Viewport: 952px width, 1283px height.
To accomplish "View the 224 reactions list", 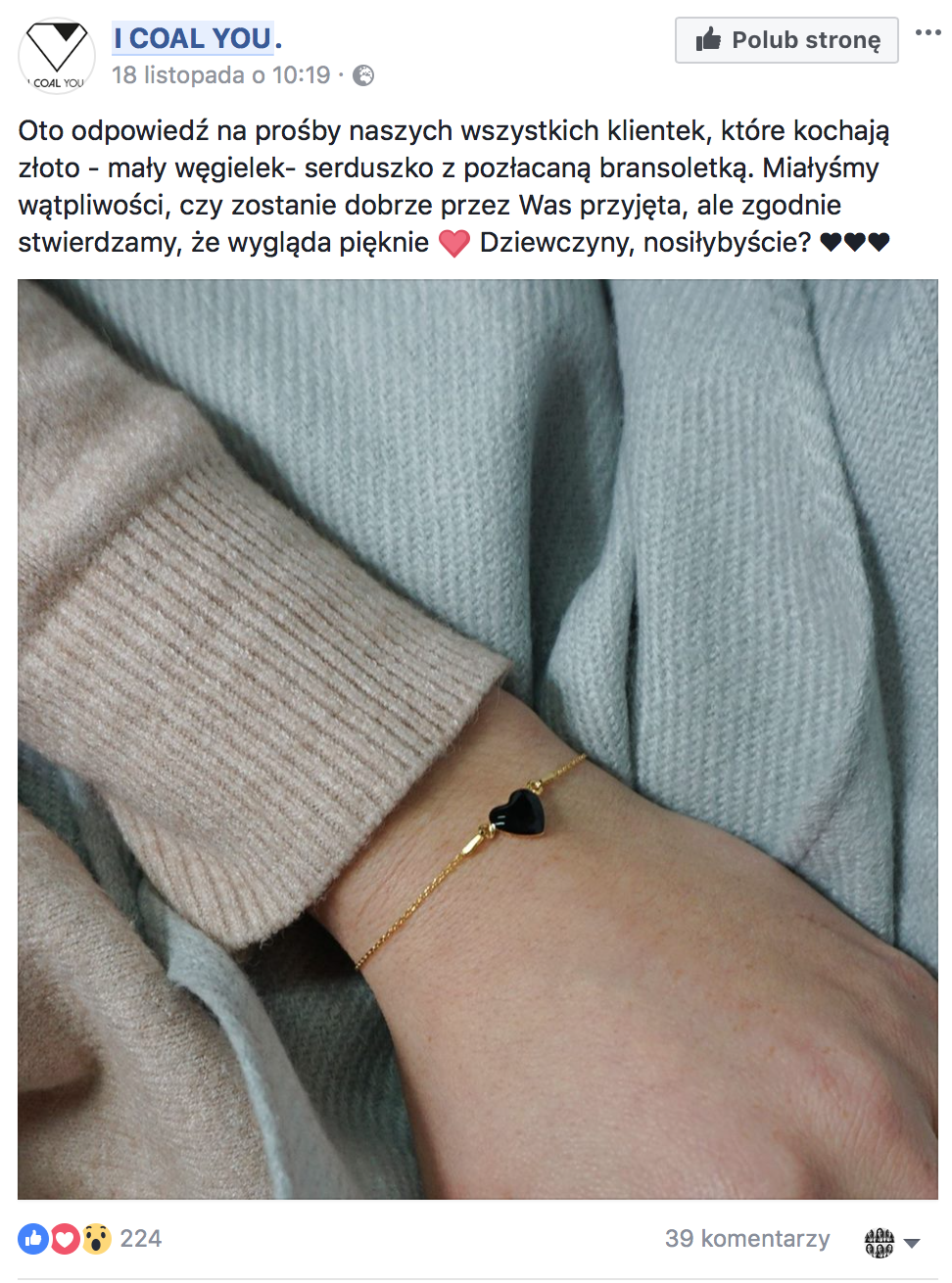I will tap(140, 1239).
